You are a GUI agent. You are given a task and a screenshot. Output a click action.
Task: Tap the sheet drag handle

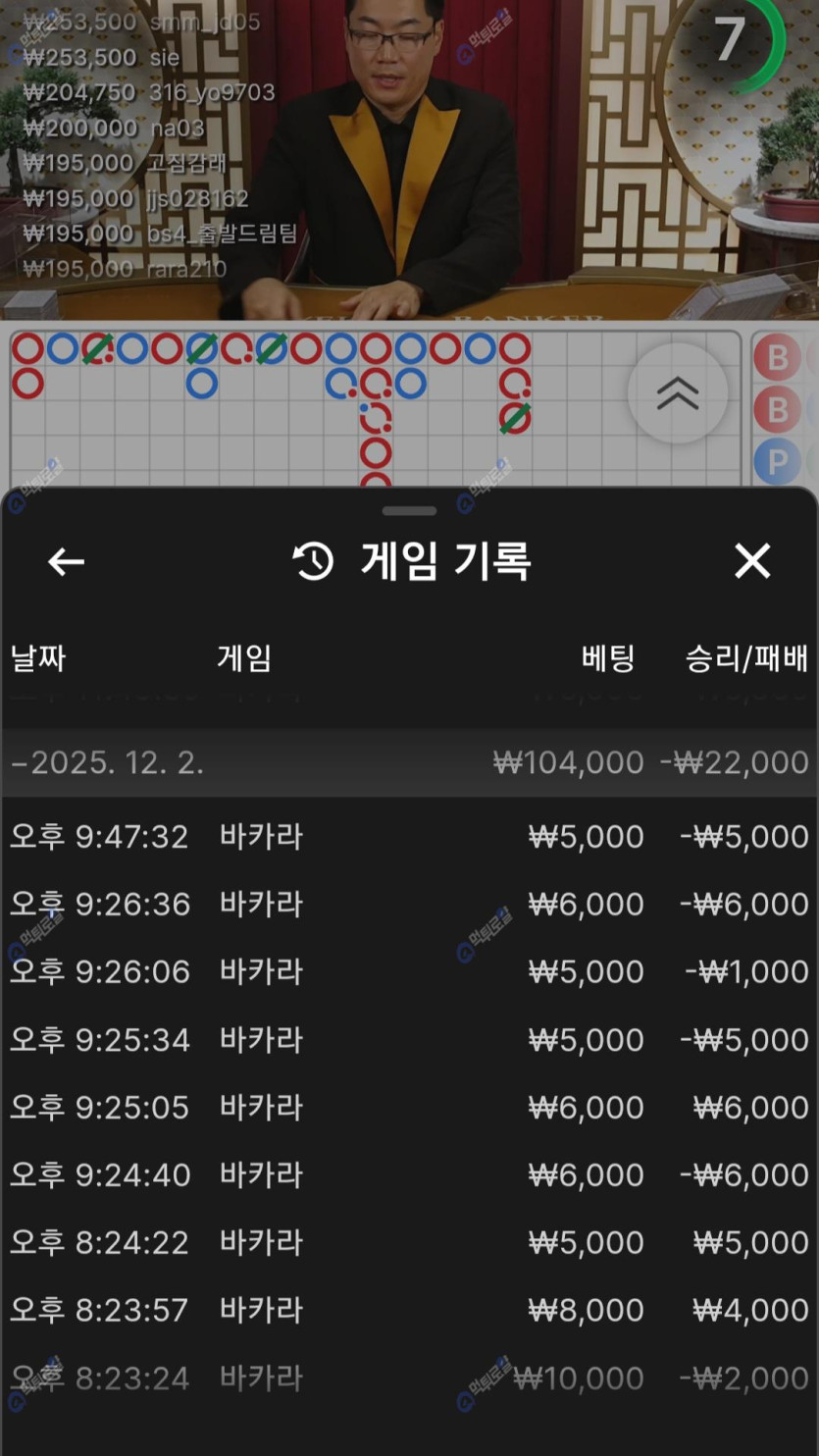point(409,511)
